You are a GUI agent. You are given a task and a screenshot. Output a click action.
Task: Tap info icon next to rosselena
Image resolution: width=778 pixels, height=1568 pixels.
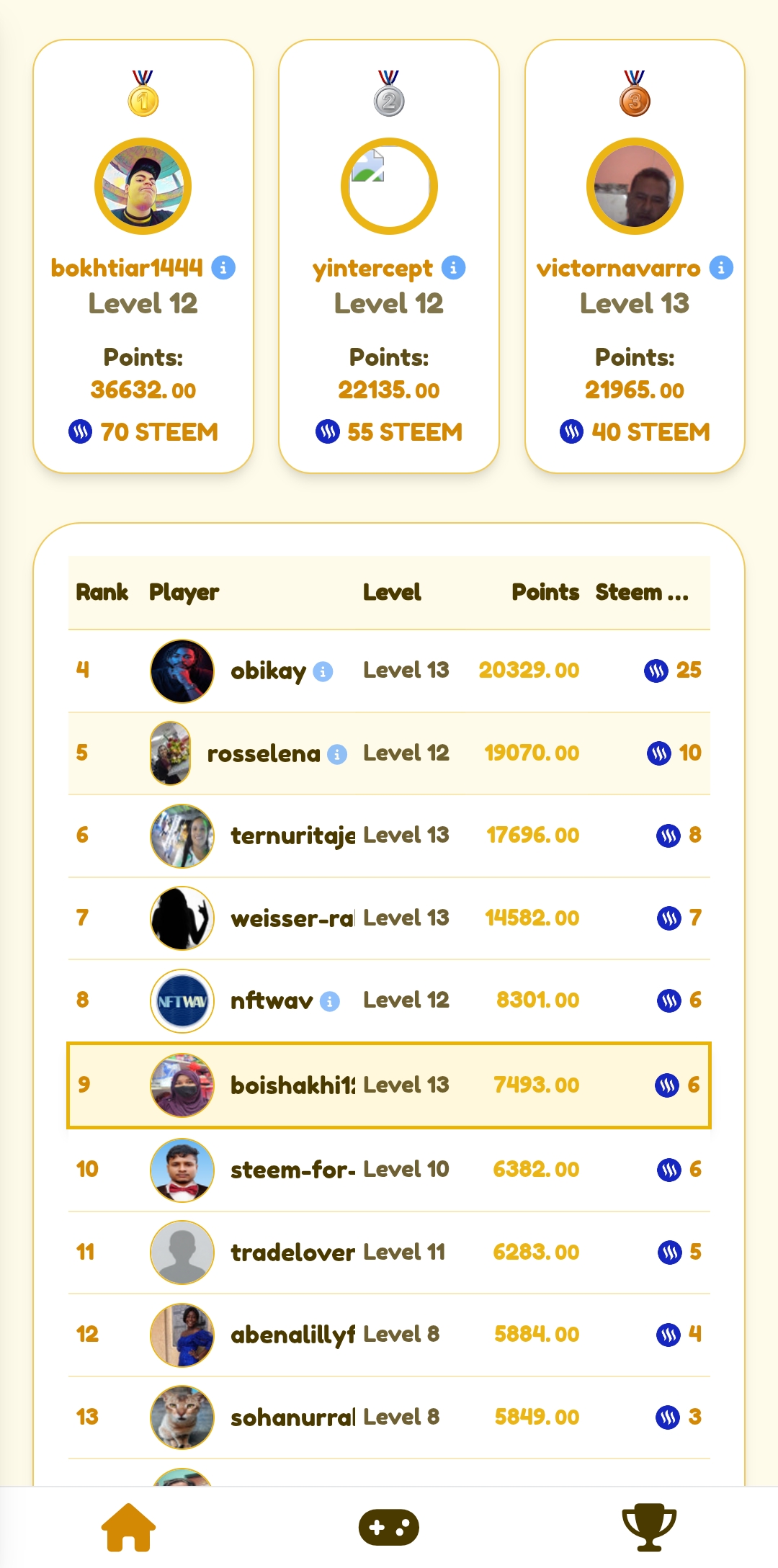pyautogui.click(x=337, y=754)
